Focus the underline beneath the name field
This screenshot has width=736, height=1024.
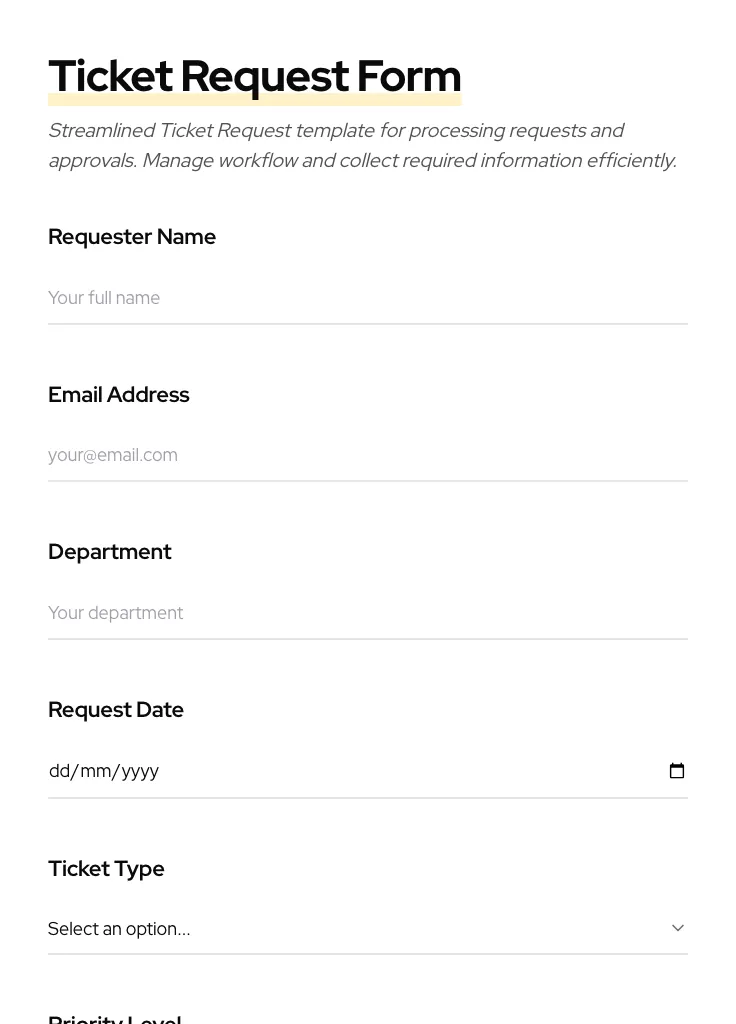368,323
